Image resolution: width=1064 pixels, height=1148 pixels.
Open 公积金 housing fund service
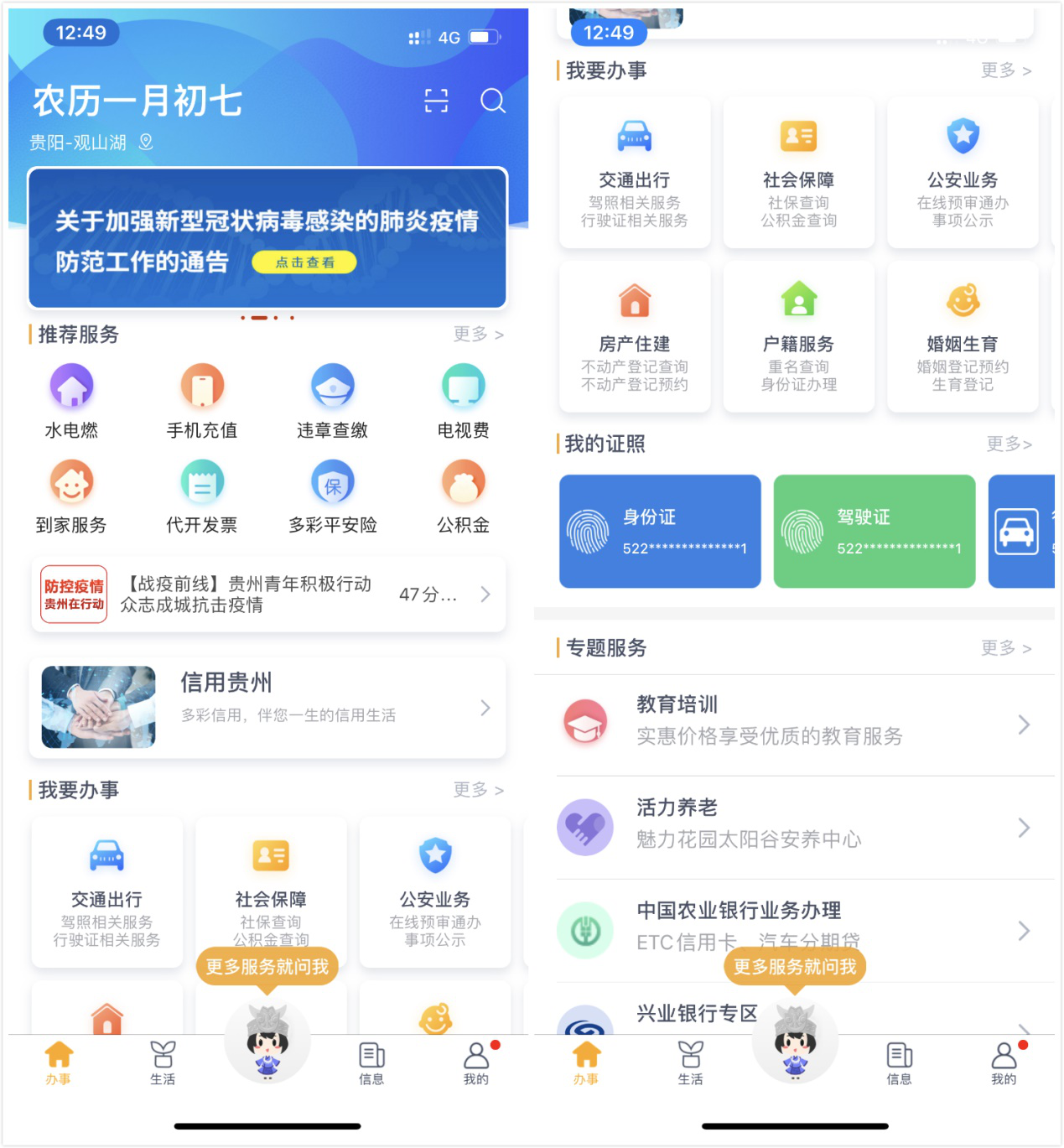coord(463,496)
